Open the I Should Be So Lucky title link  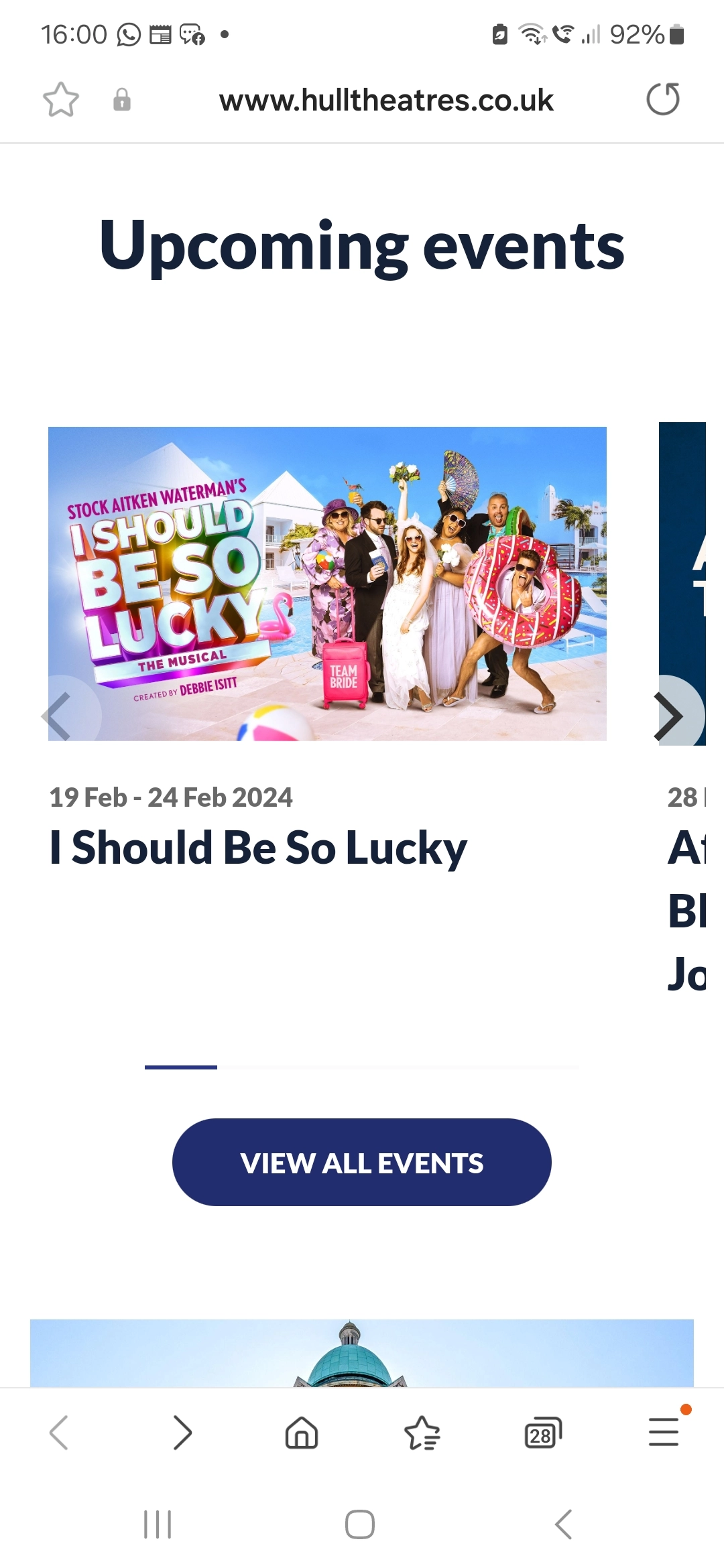point(259,848)
